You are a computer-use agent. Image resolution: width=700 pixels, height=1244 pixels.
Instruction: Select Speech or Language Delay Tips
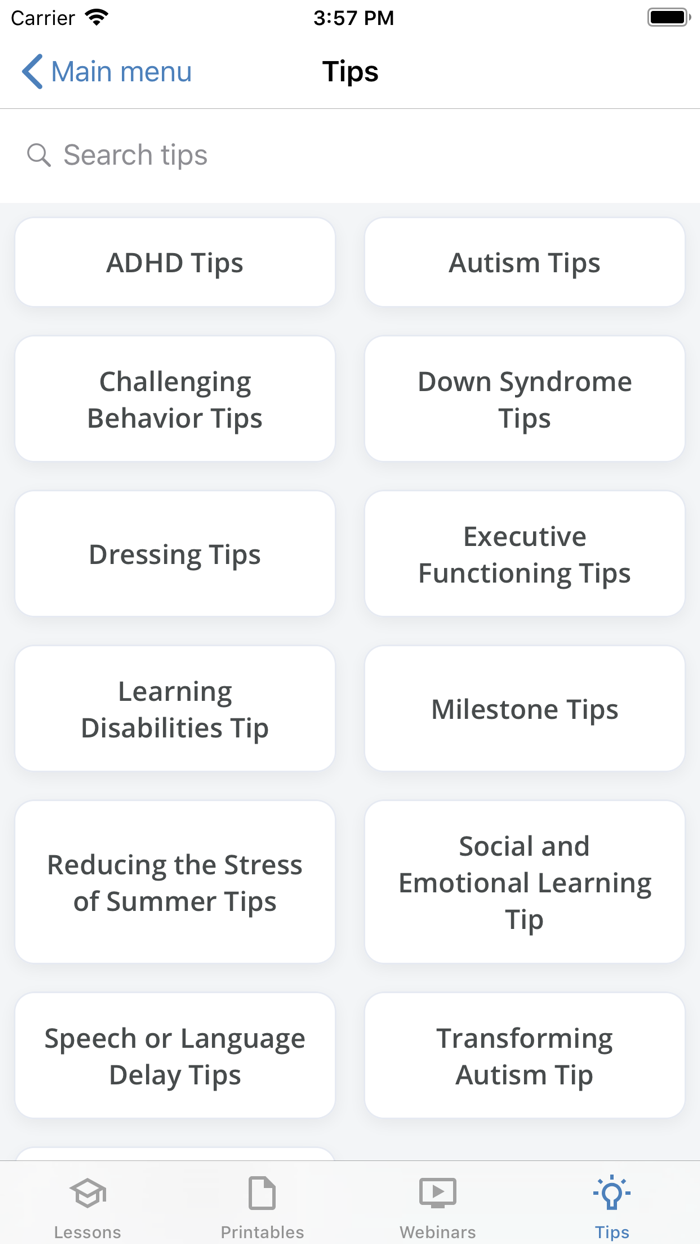point(175,1056)
